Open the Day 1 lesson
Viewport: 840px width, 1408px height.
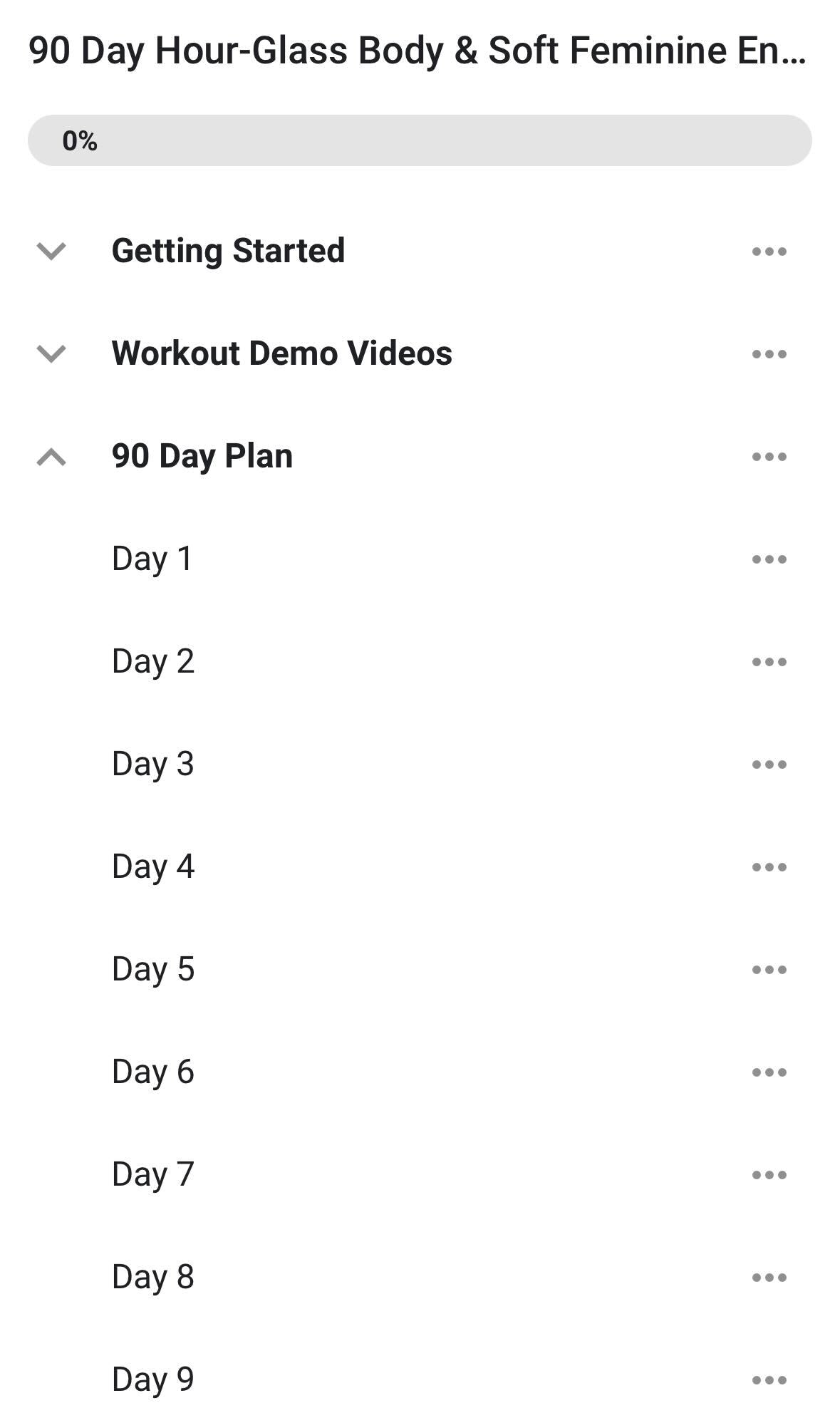tap(152, 559)
